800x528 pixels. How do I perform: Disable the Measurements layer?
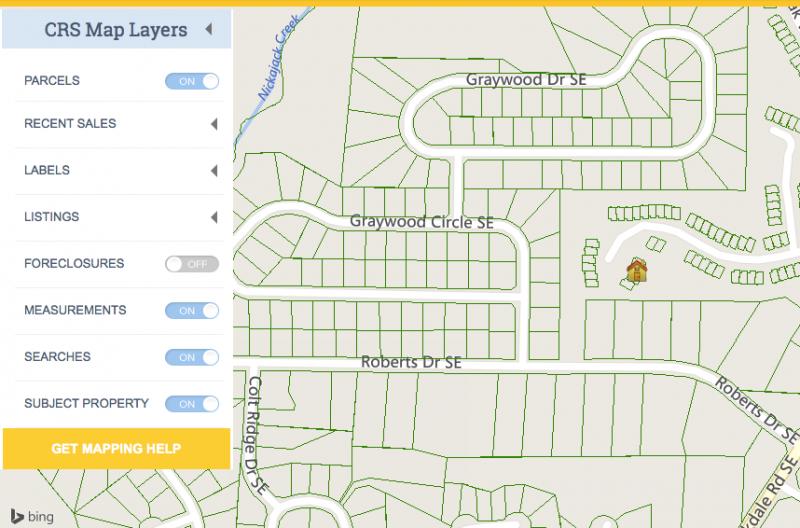click(x=192, y=311)
